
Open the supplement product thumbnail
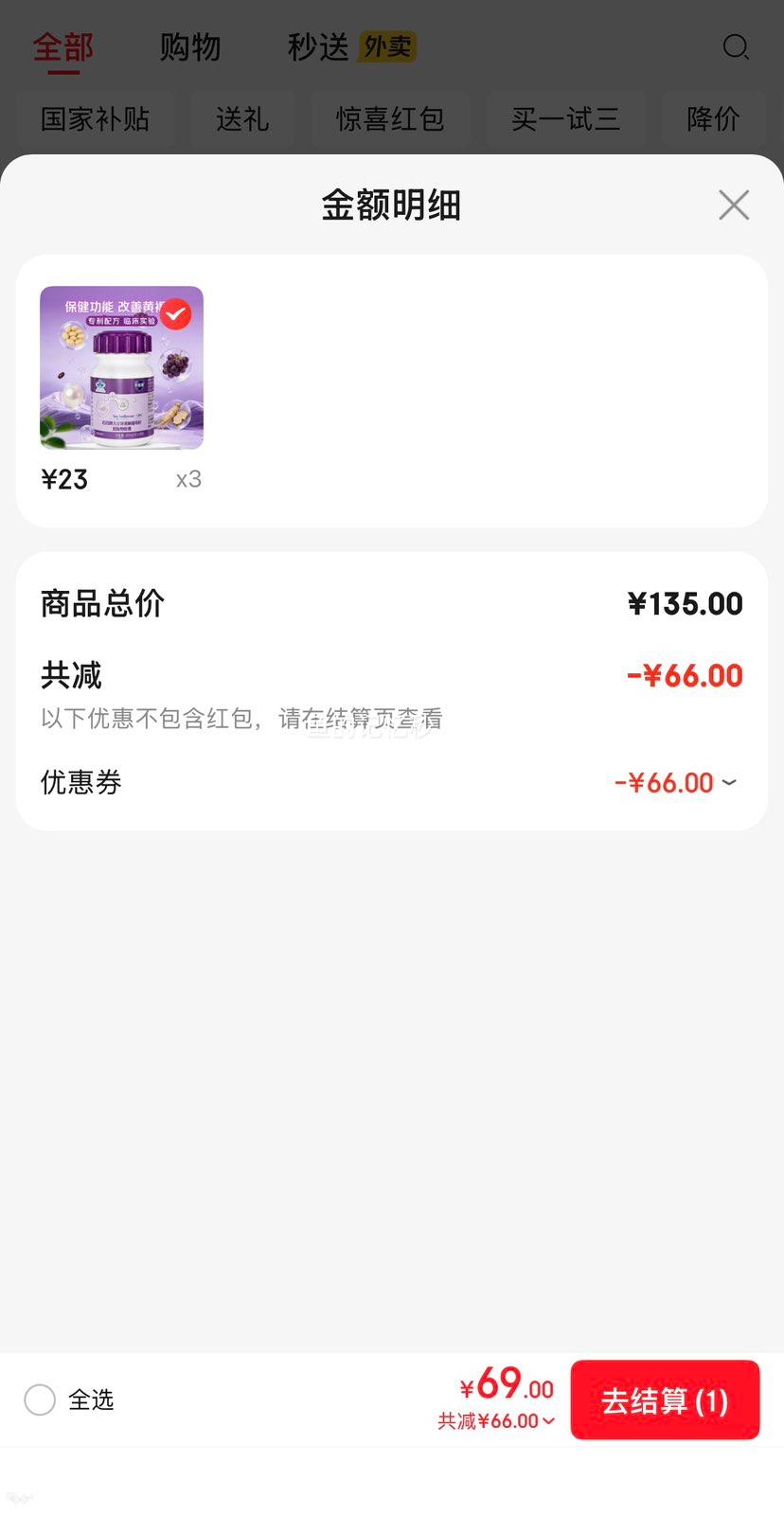pos(121,367)
